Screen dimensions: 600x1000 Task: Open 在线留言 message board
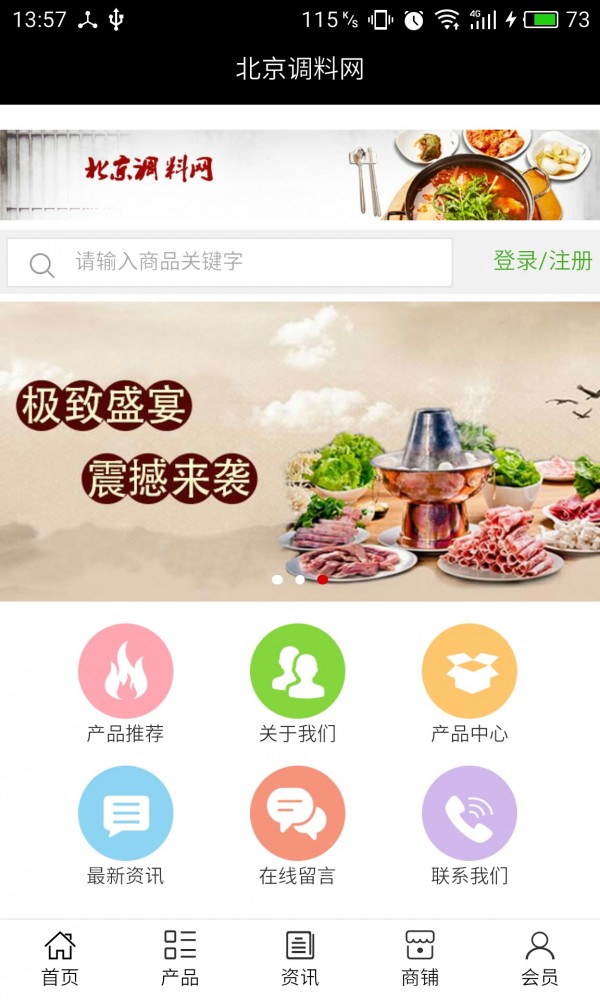pyautogui.click(x=297, y=813)
